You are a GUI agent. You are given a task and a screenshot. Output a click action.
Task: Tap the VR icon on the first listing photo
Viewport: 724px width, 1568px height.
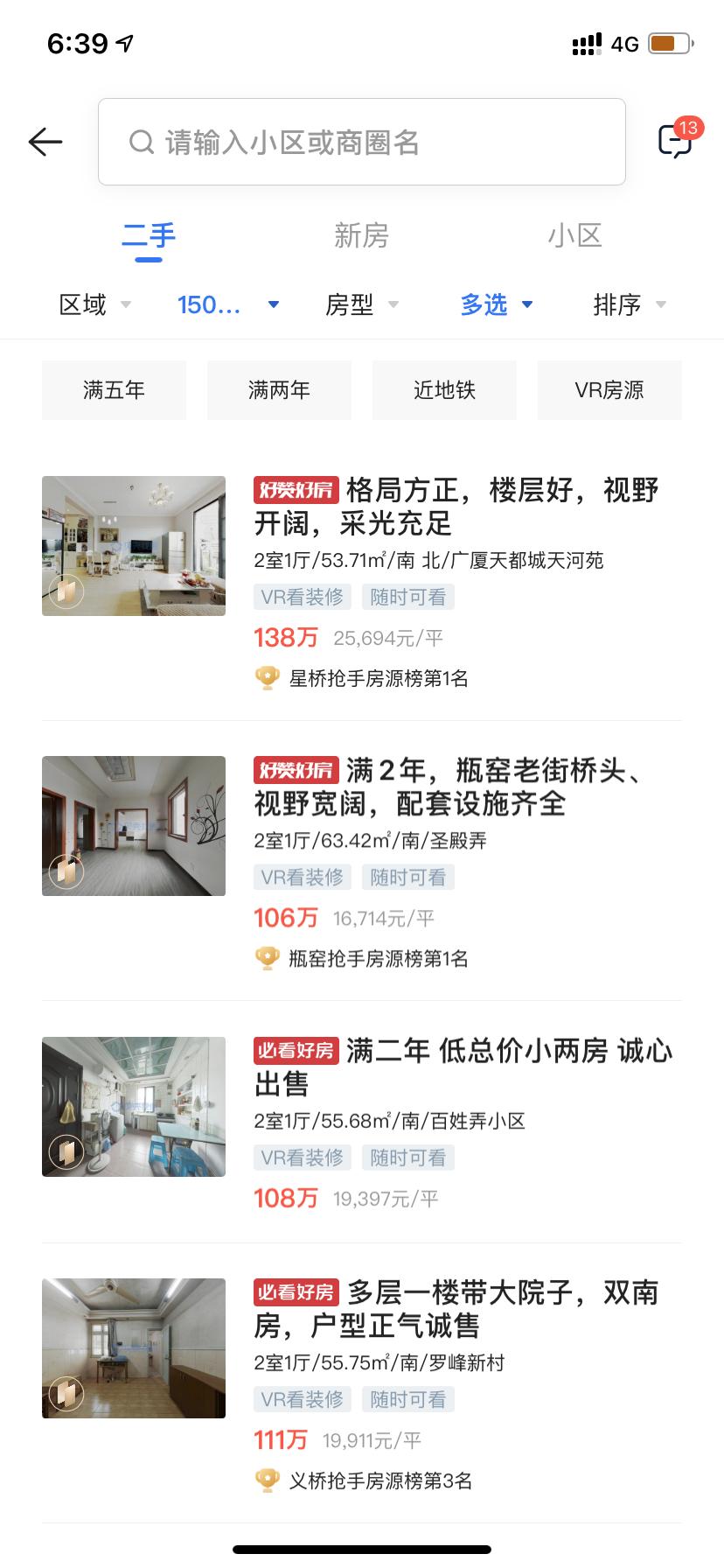tap(66, 591)
